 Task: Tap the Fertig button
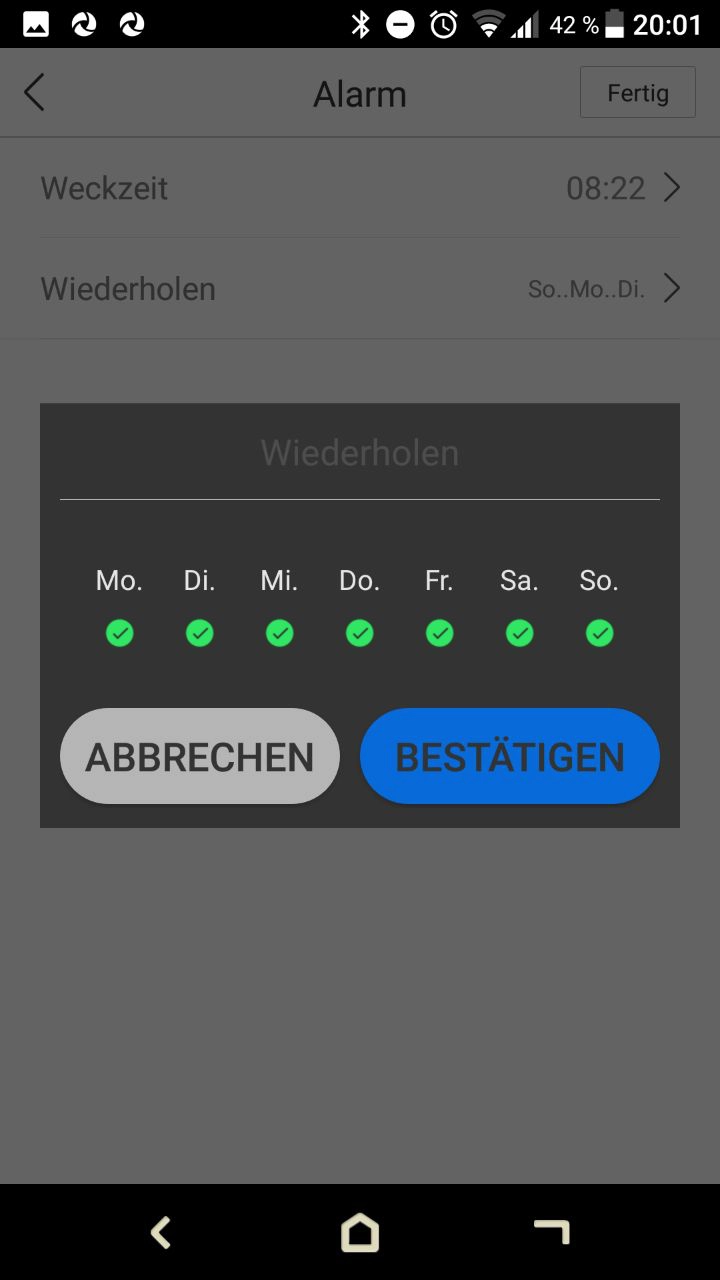(637, 93)
